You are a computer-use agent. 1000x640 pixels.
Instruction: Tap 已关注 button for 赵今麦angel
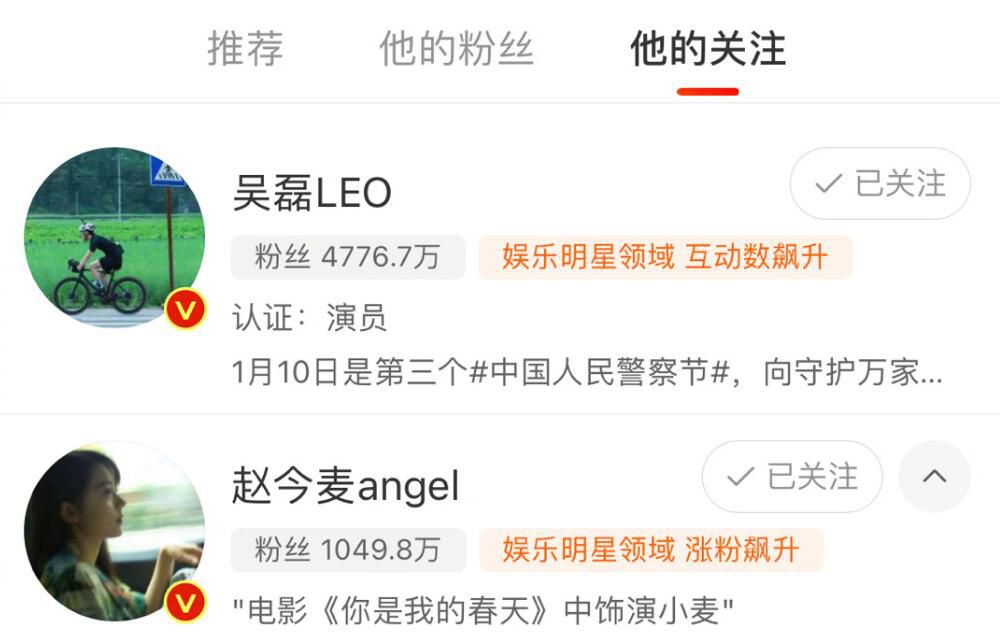tap(792, 477)
